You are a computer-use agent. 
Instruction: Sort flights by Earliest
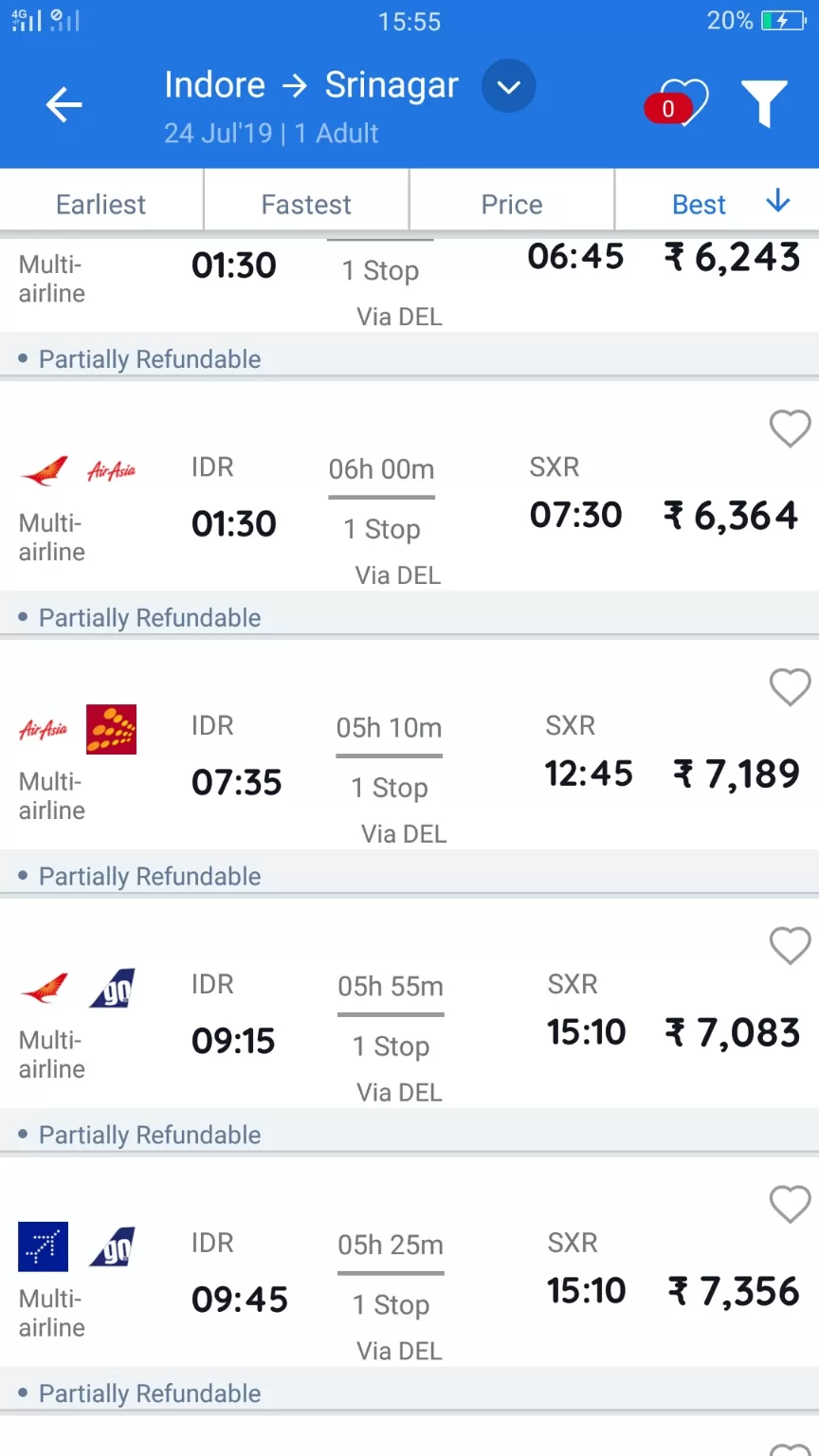[x=101, y=205]
